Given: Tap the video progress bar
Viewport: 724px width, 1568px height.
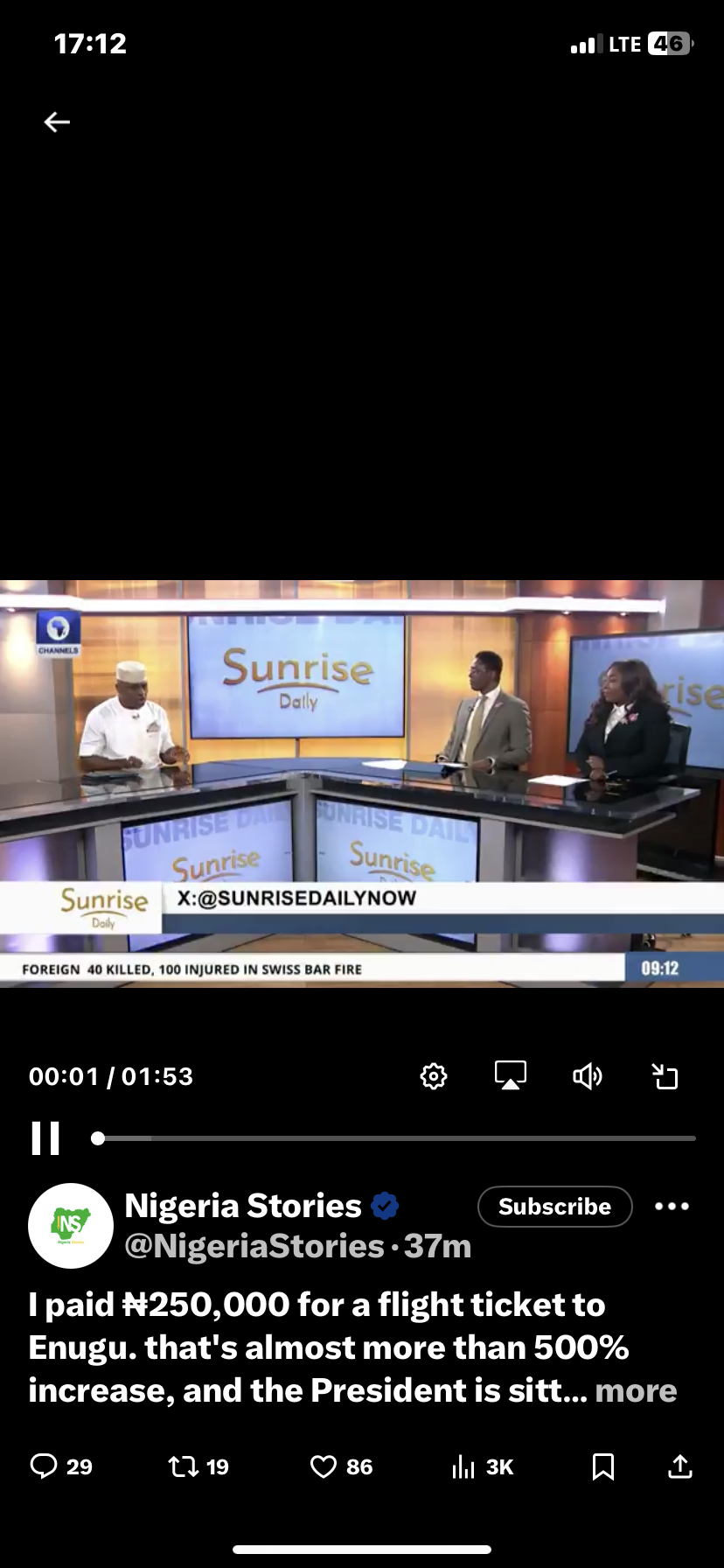Looking at the screenshot, I should [393, 1138].
